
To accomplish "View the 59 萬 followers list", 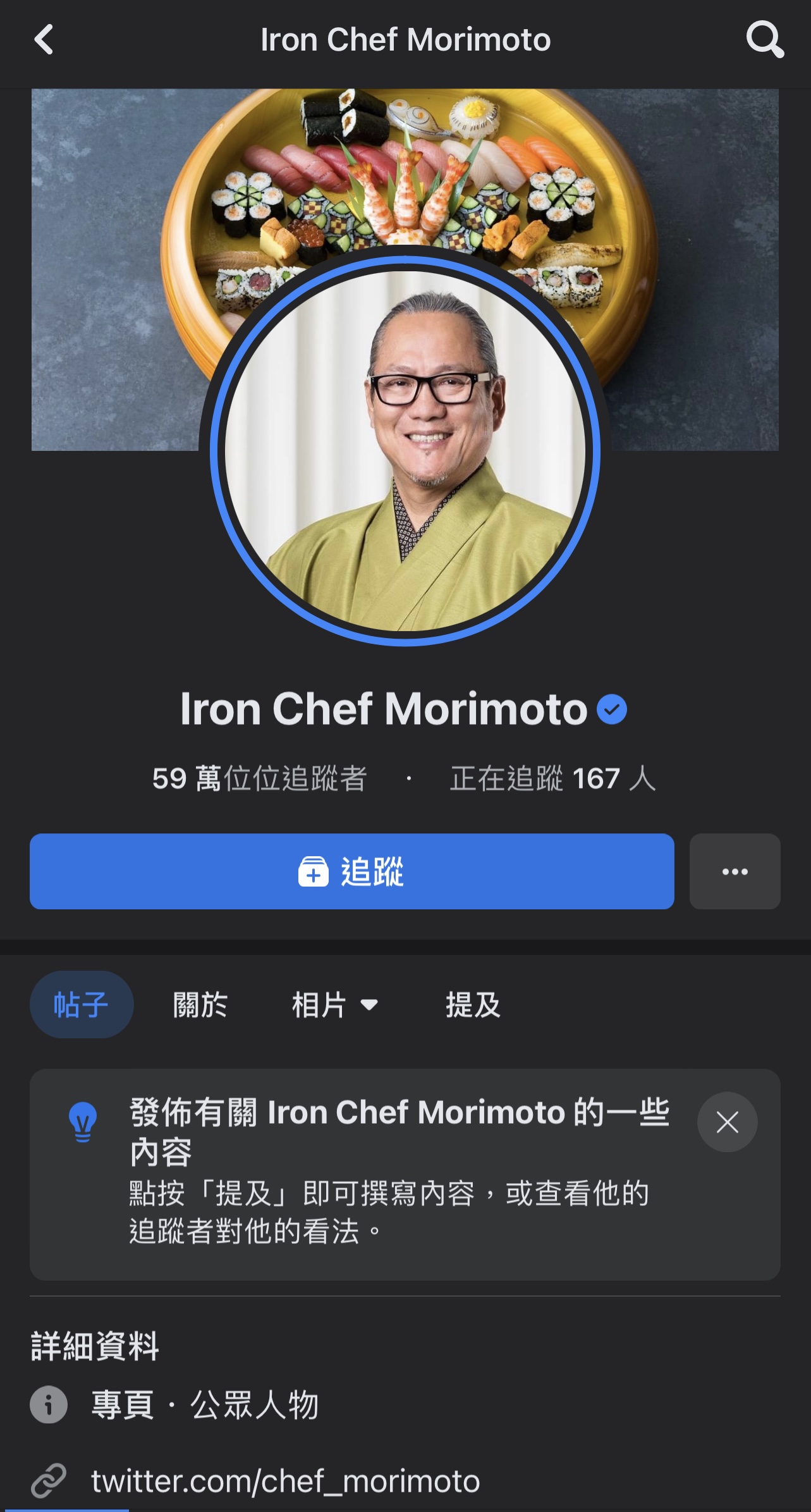I will point(259,778).
